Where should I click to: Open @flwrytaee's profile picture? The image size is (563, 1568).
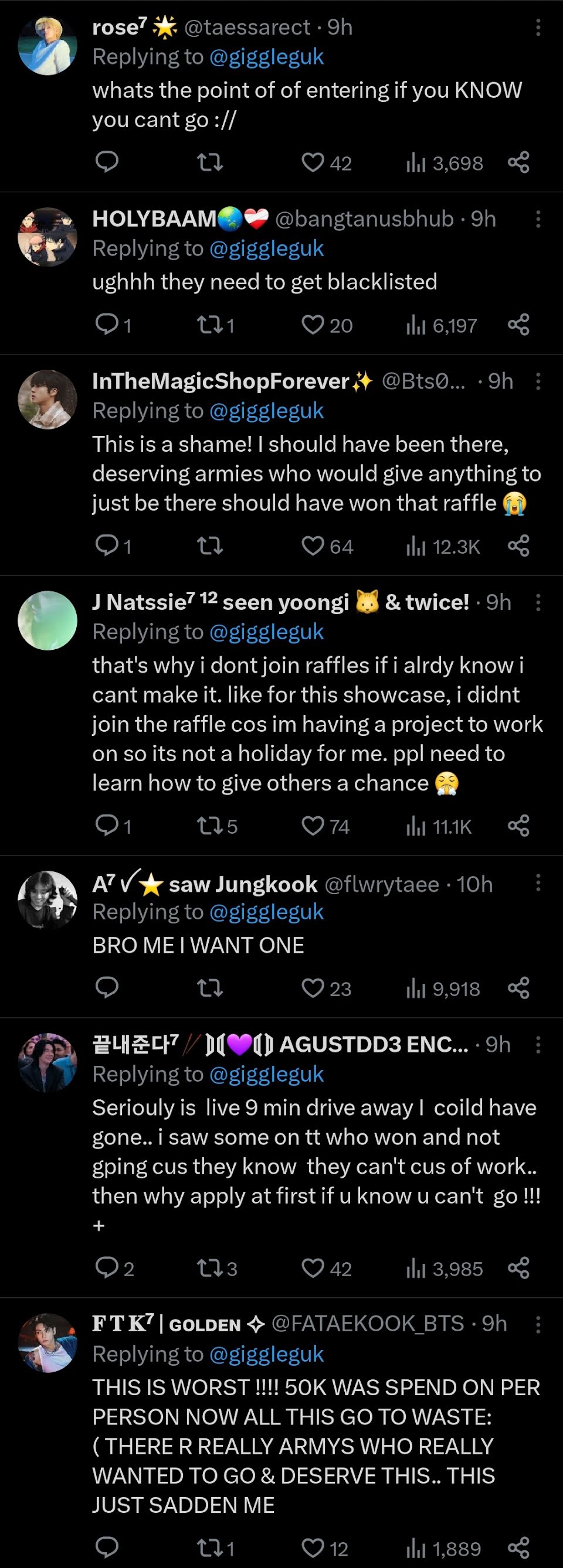48,900
